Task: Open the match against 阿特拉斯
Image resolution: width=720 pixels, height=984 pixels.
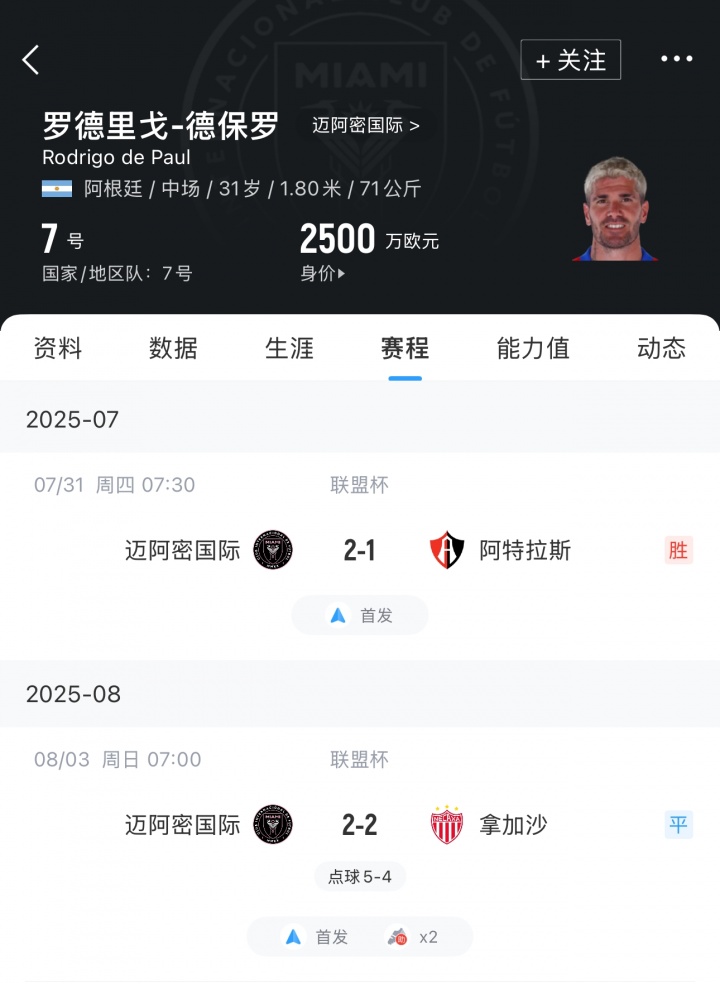Action: click(360, 550)
